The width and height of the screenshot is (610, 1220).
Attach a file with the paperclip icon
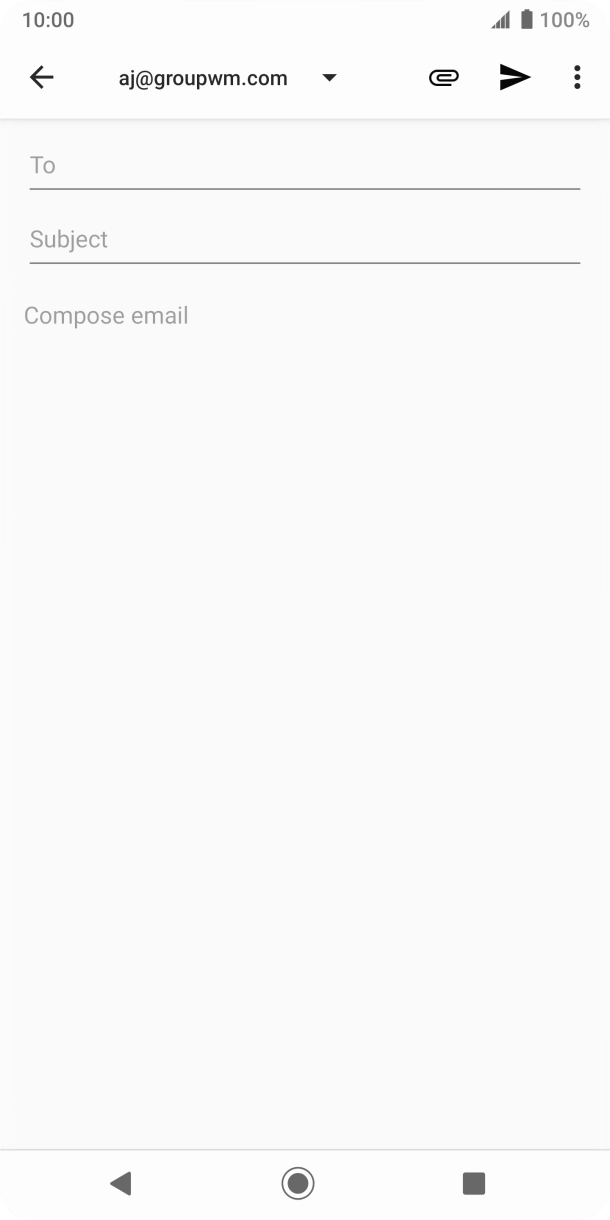pyautogui.click(x=444, y=78)
